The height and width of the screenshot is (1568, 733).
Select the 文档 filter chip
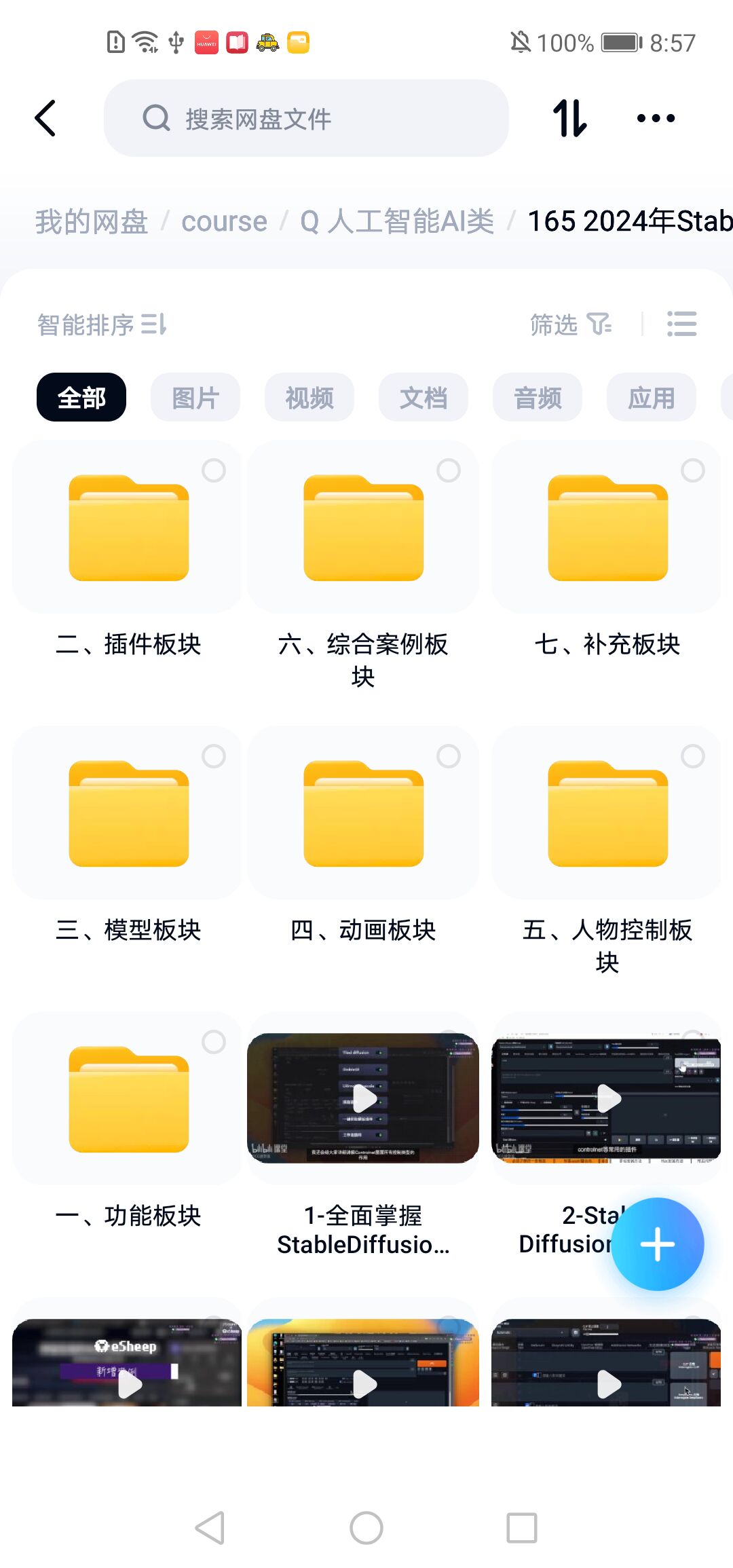424,398
